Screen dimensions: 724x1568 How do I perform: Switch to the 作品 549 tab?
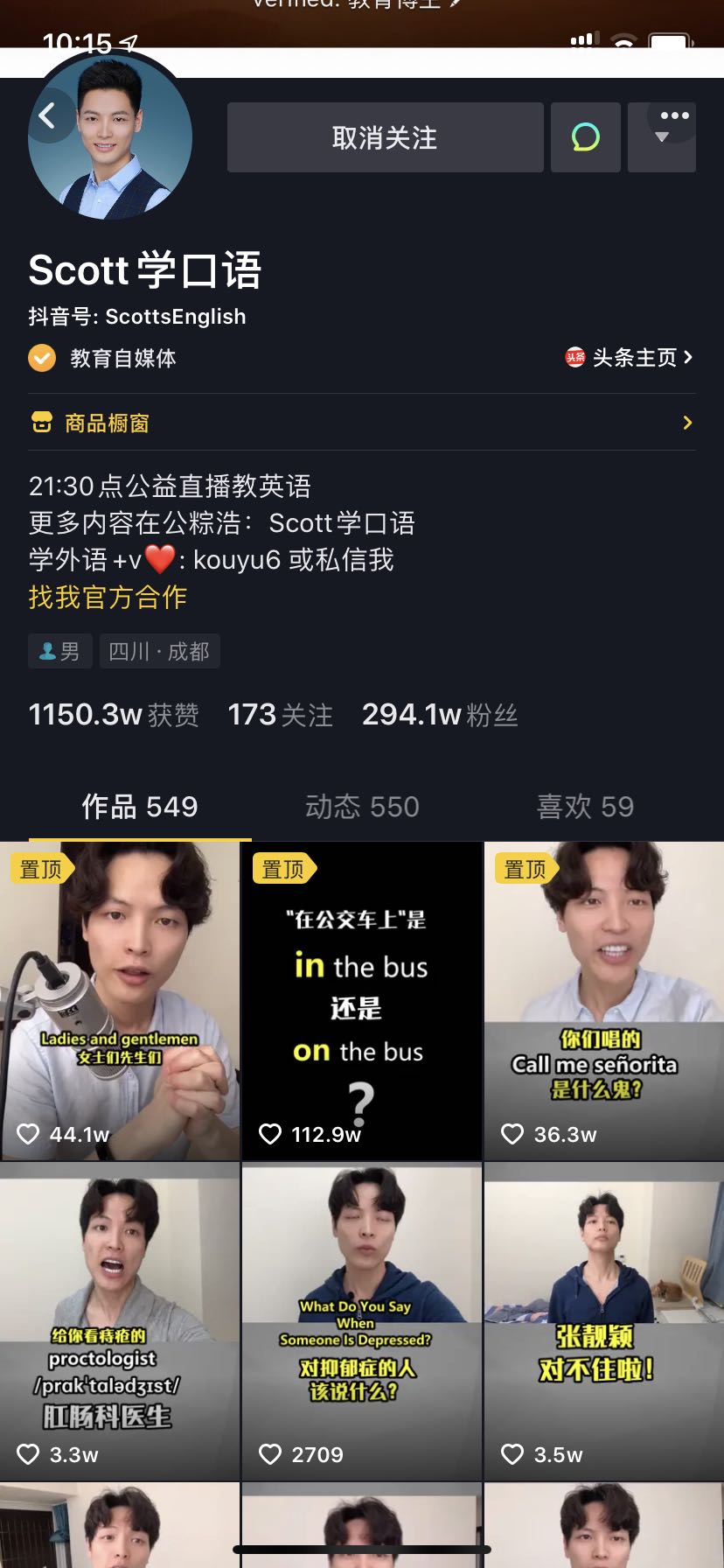click(x=140, y=806)
